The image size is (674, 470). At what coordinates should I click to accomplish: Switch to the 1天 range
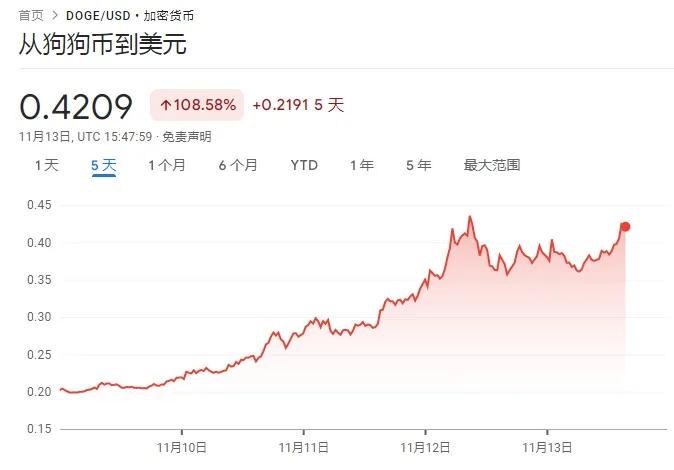pos(46,165)
